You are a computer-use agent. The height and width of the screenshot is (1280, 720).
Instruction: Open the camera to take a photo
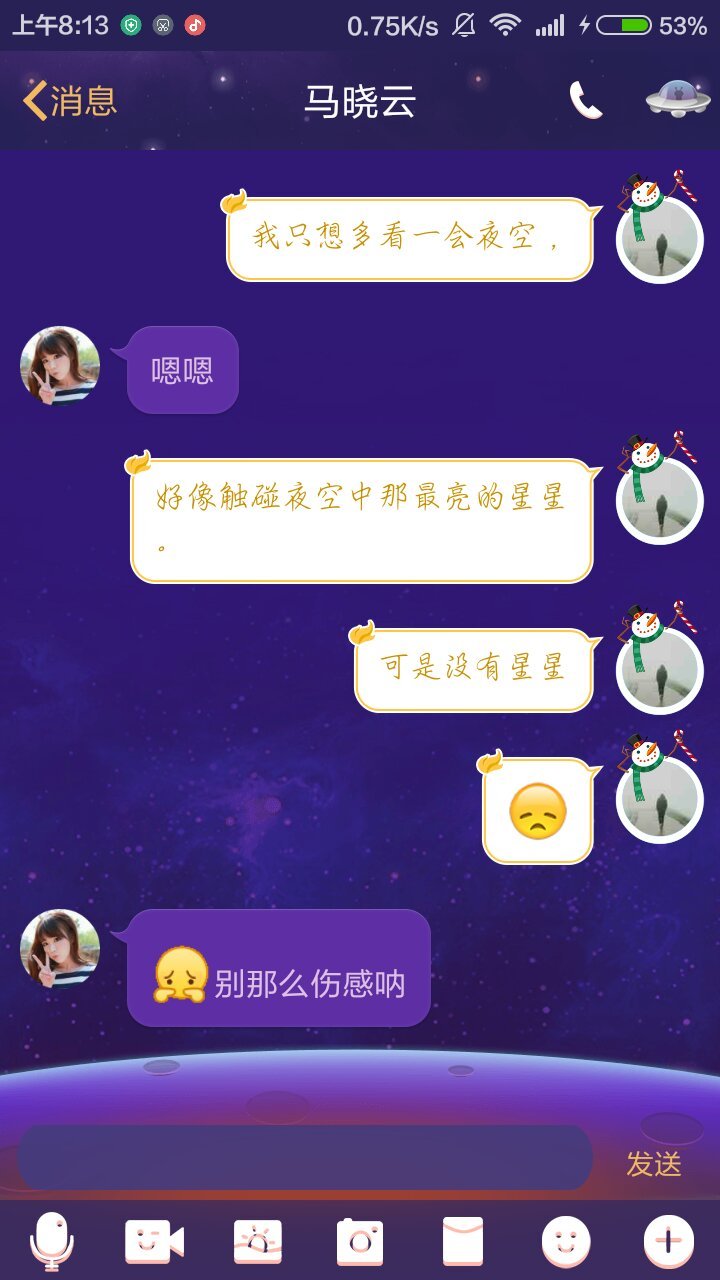(360, 1242)
